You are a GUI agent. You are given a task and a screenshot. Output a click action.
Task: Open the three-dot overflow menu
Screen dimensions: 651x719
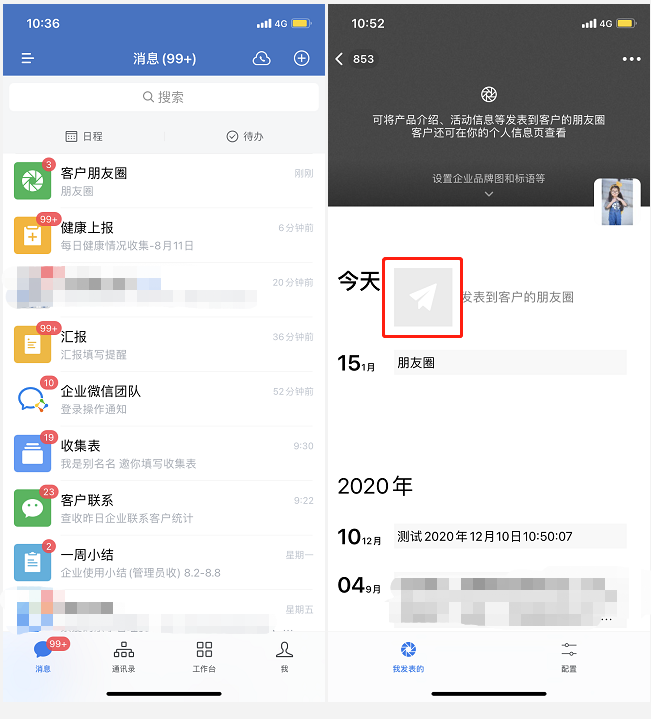click(630, 59)
